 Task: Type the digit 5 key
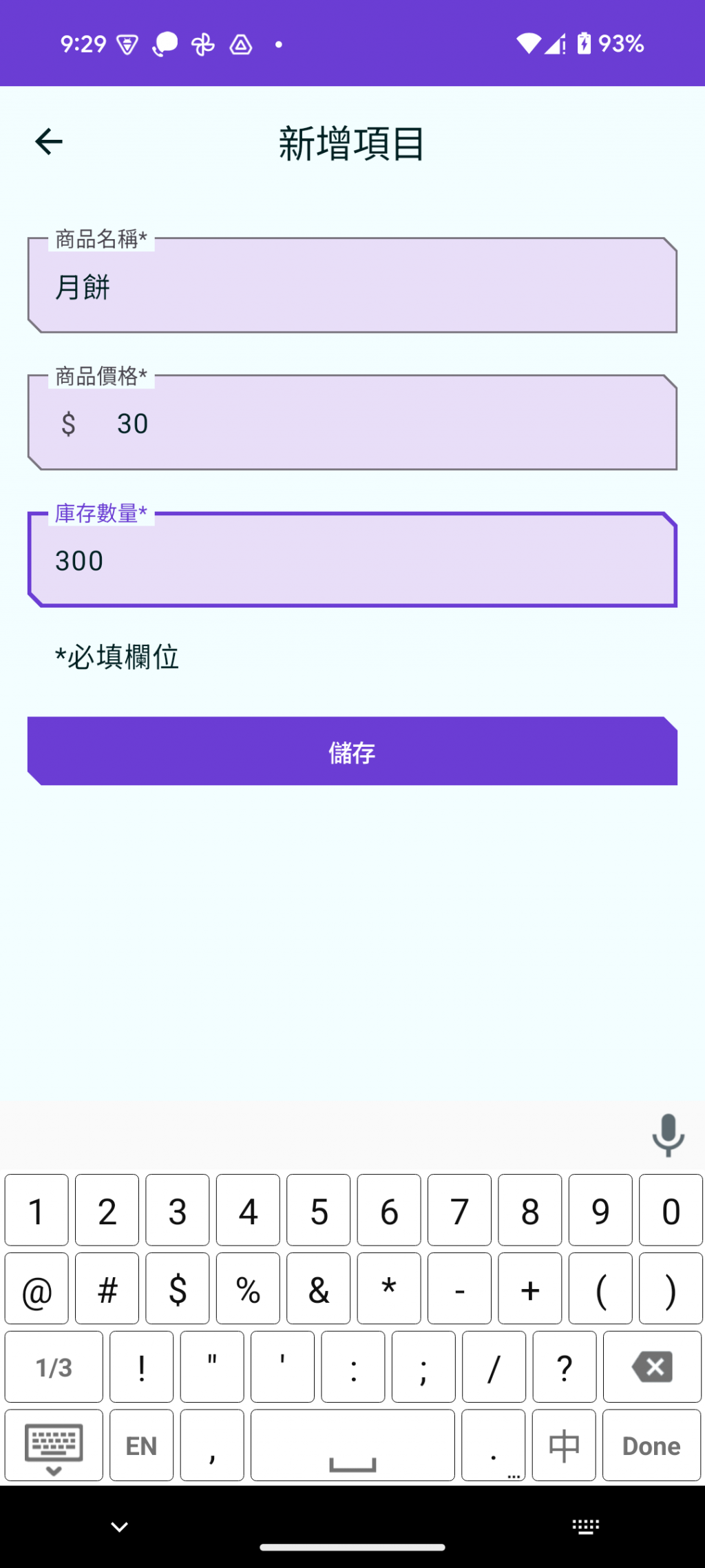(319, 1210)
